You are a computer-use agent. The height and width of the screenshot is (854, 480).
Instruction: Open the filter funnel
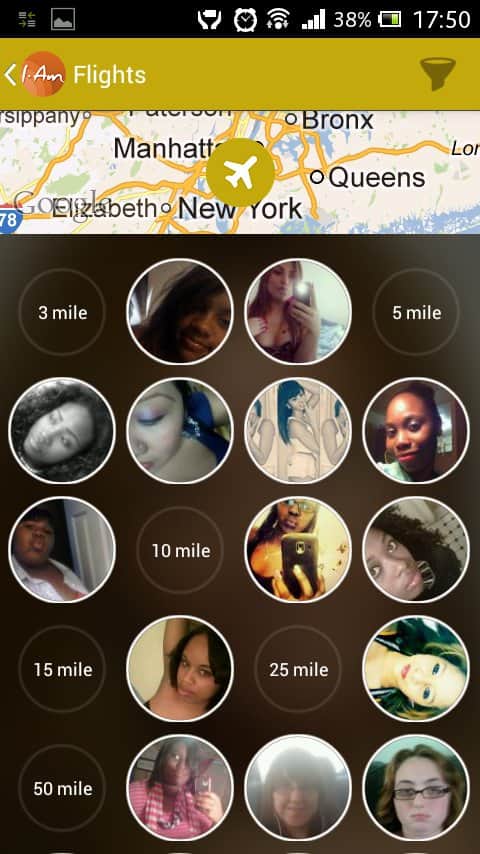click(x=438, y=74)
